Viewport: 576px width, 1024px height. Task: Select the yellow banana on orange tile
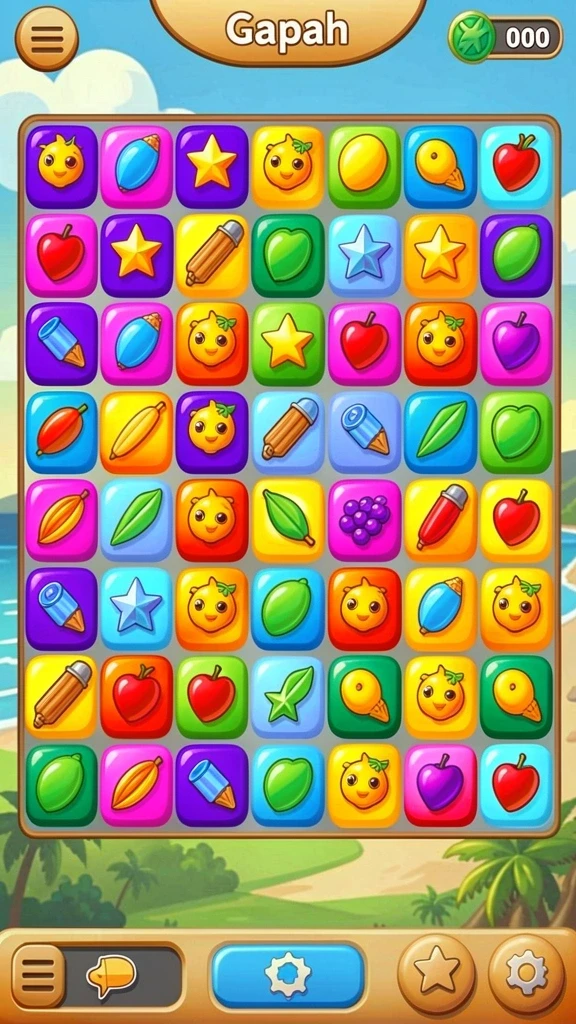point(136,432)
